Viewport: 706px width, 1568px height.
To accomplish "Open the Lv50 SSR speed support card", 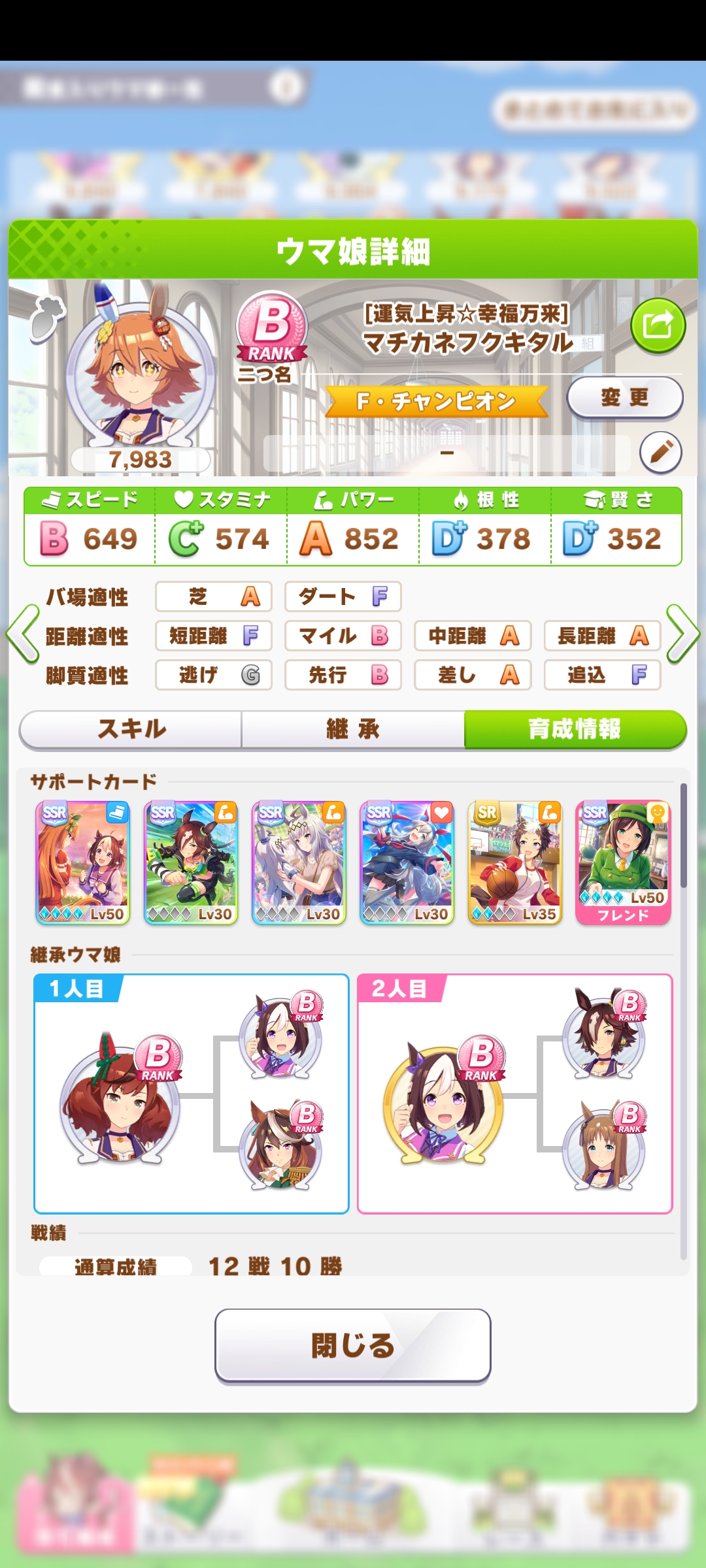I will [83, 862].
